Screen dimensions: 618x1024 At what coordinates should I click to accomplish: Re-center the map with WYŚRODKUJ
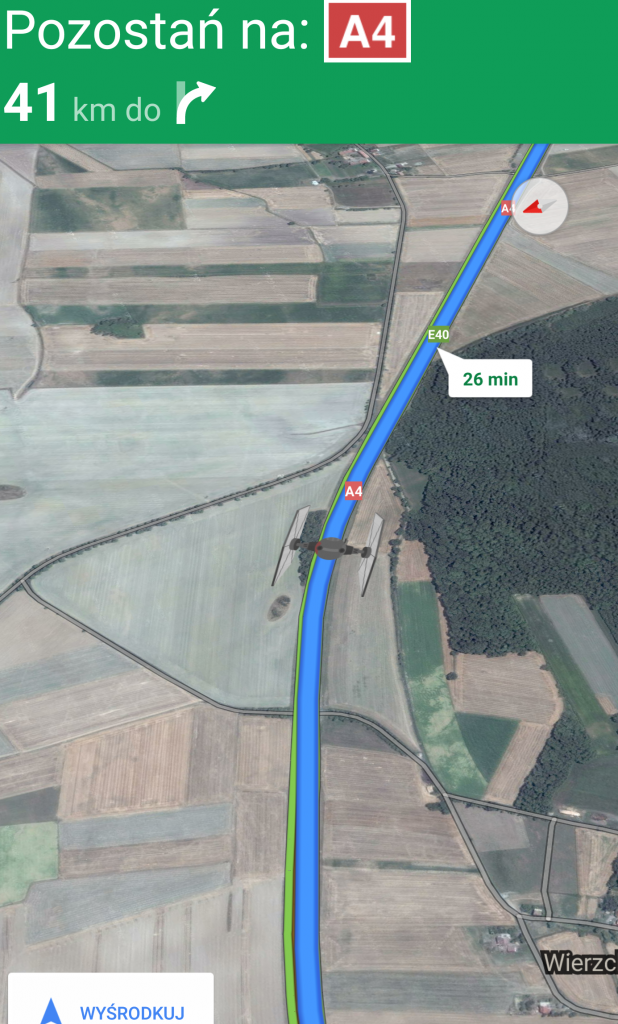coord(110,1004)
